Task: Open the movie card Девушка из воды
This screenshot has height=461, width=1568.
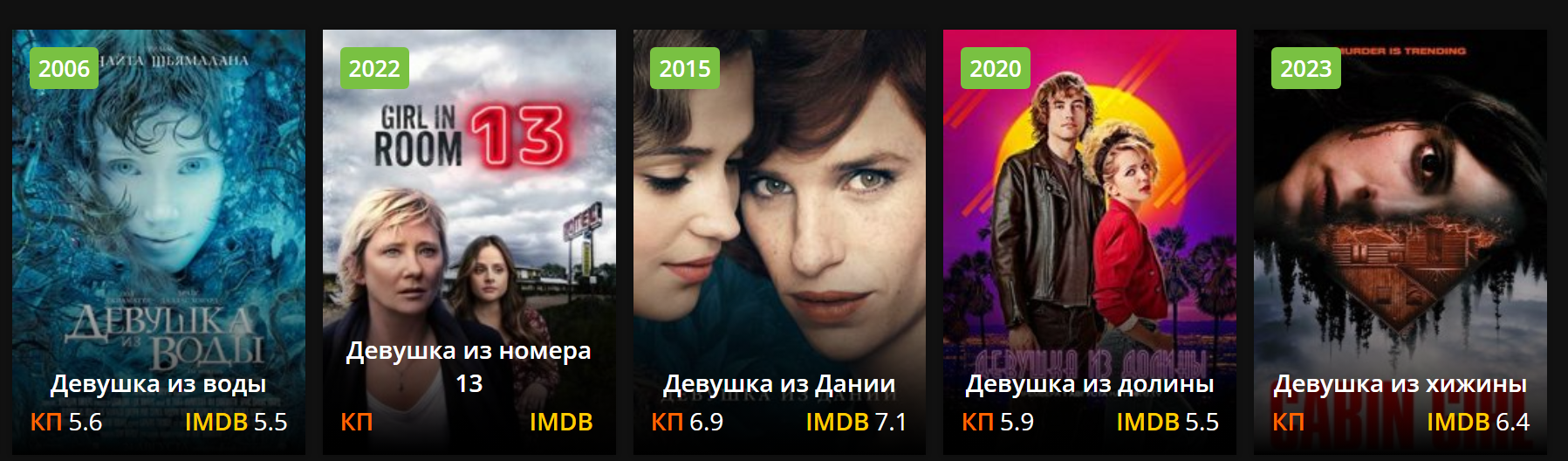Action: coord(159,242)
